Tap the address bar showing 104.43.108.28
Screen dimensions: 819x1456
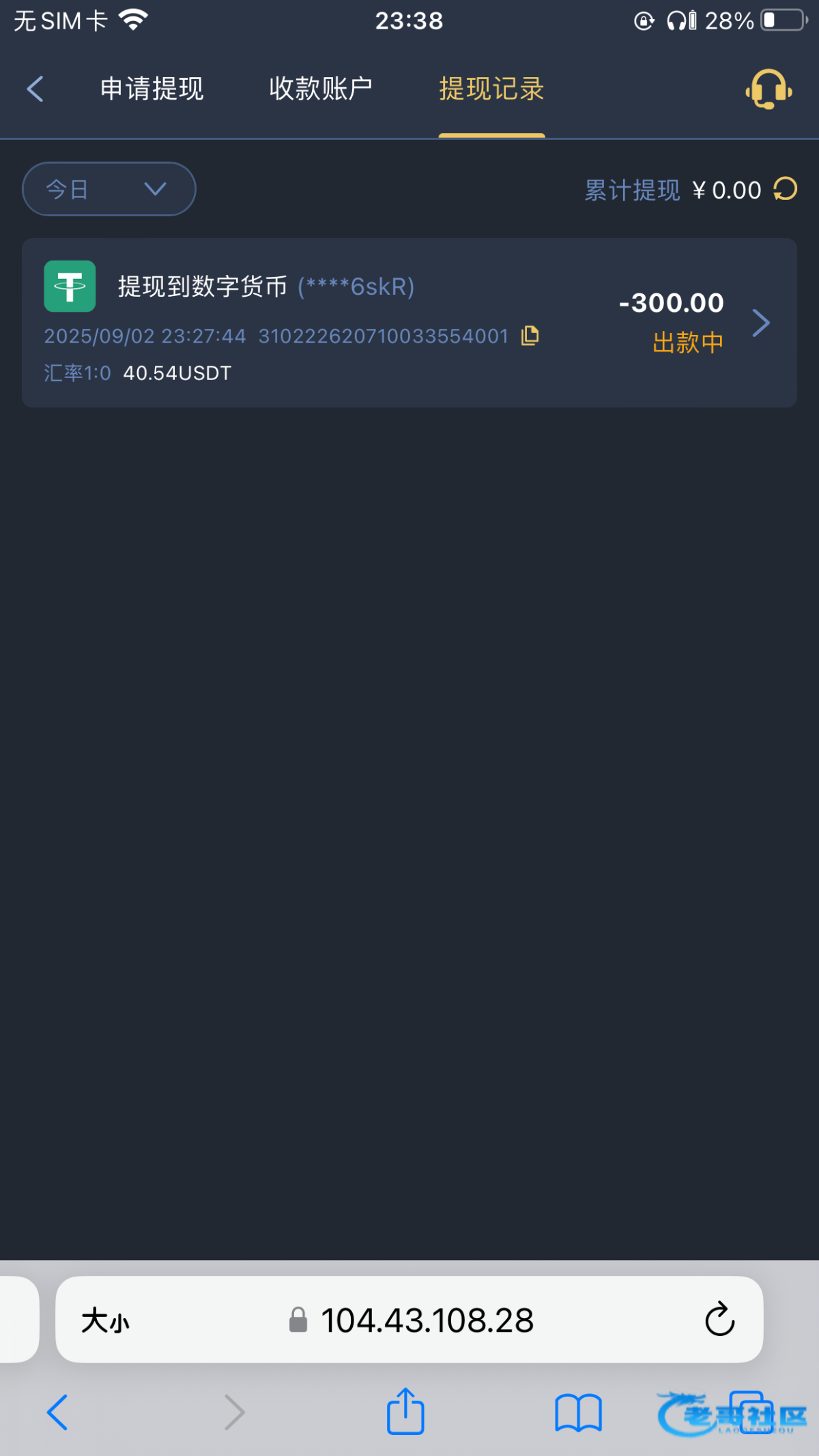coord(409,1320)
